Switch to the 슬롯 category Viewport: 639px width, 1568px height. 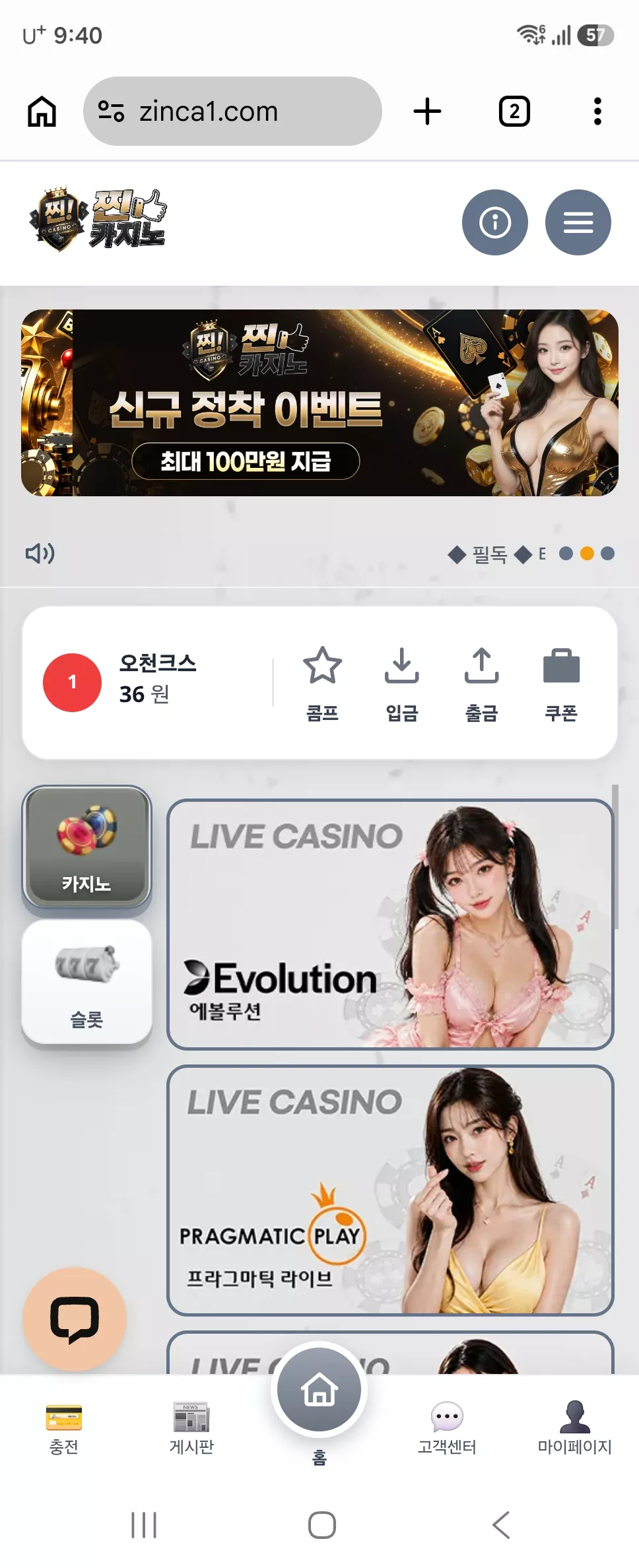tap(86, 981)
